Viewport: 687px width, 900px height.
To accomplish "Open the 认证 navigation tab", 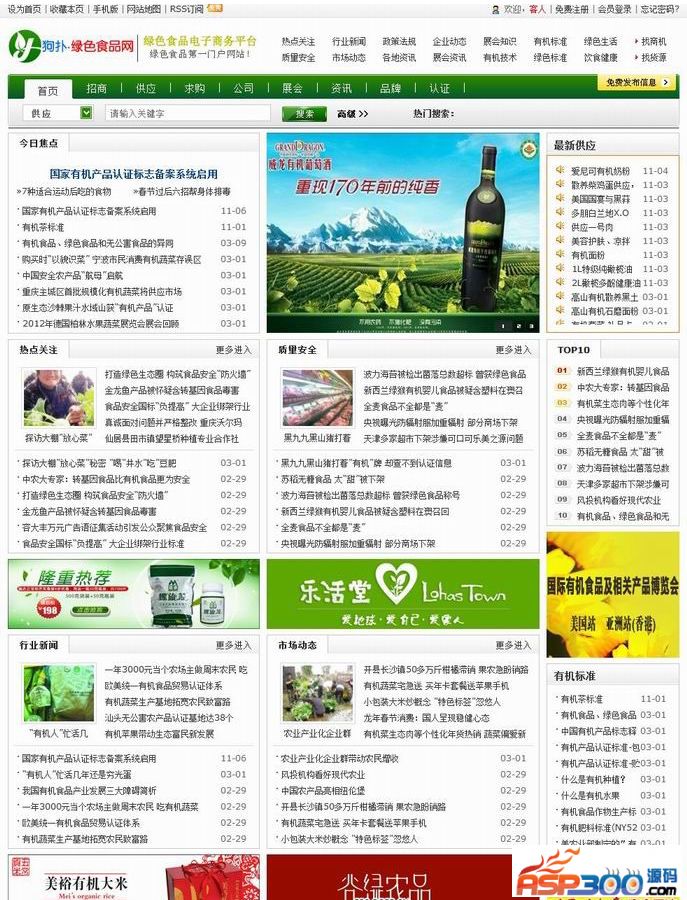I will coord(439,88).
